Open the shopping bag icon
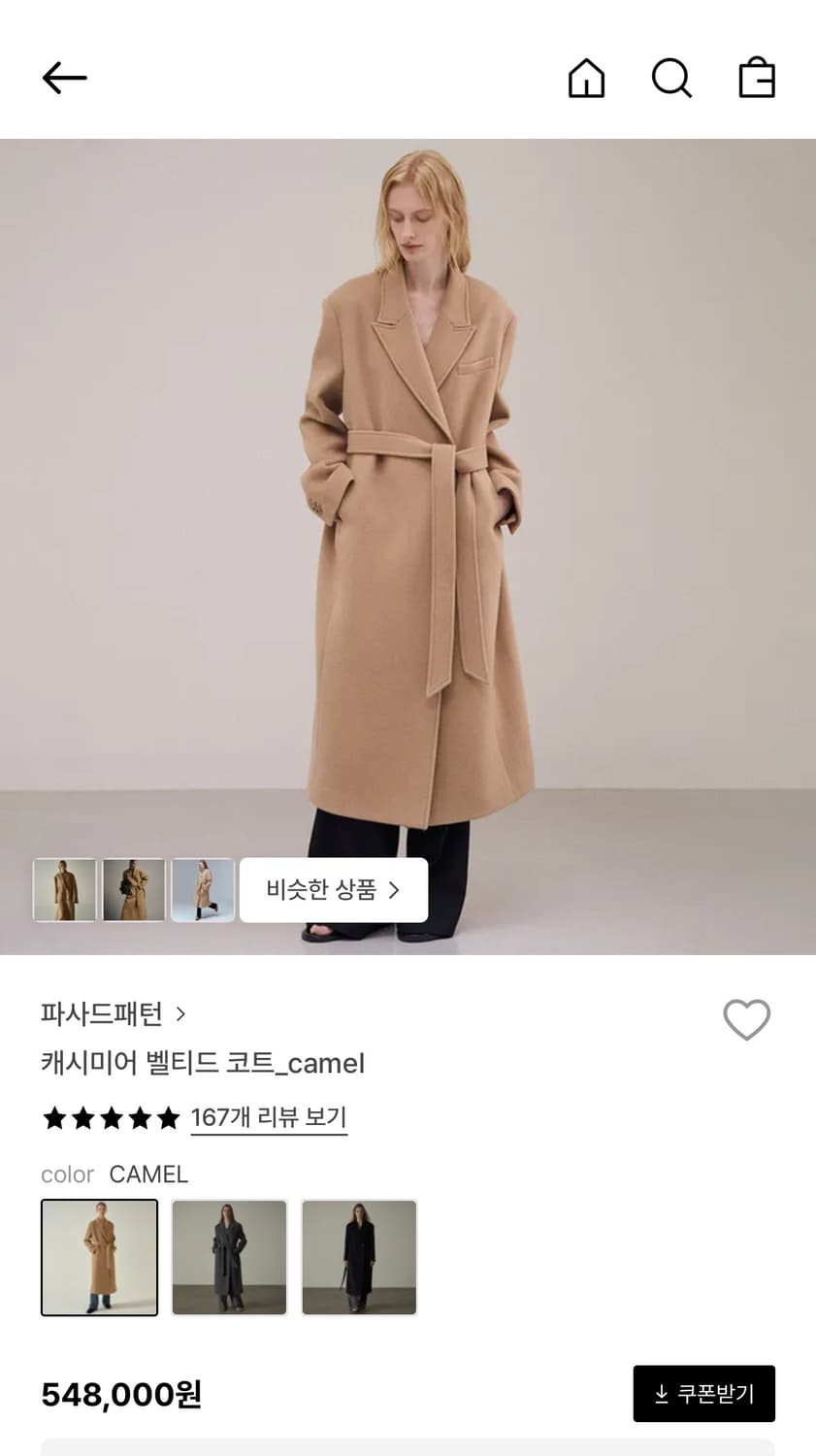 click(x=756, y=79)
